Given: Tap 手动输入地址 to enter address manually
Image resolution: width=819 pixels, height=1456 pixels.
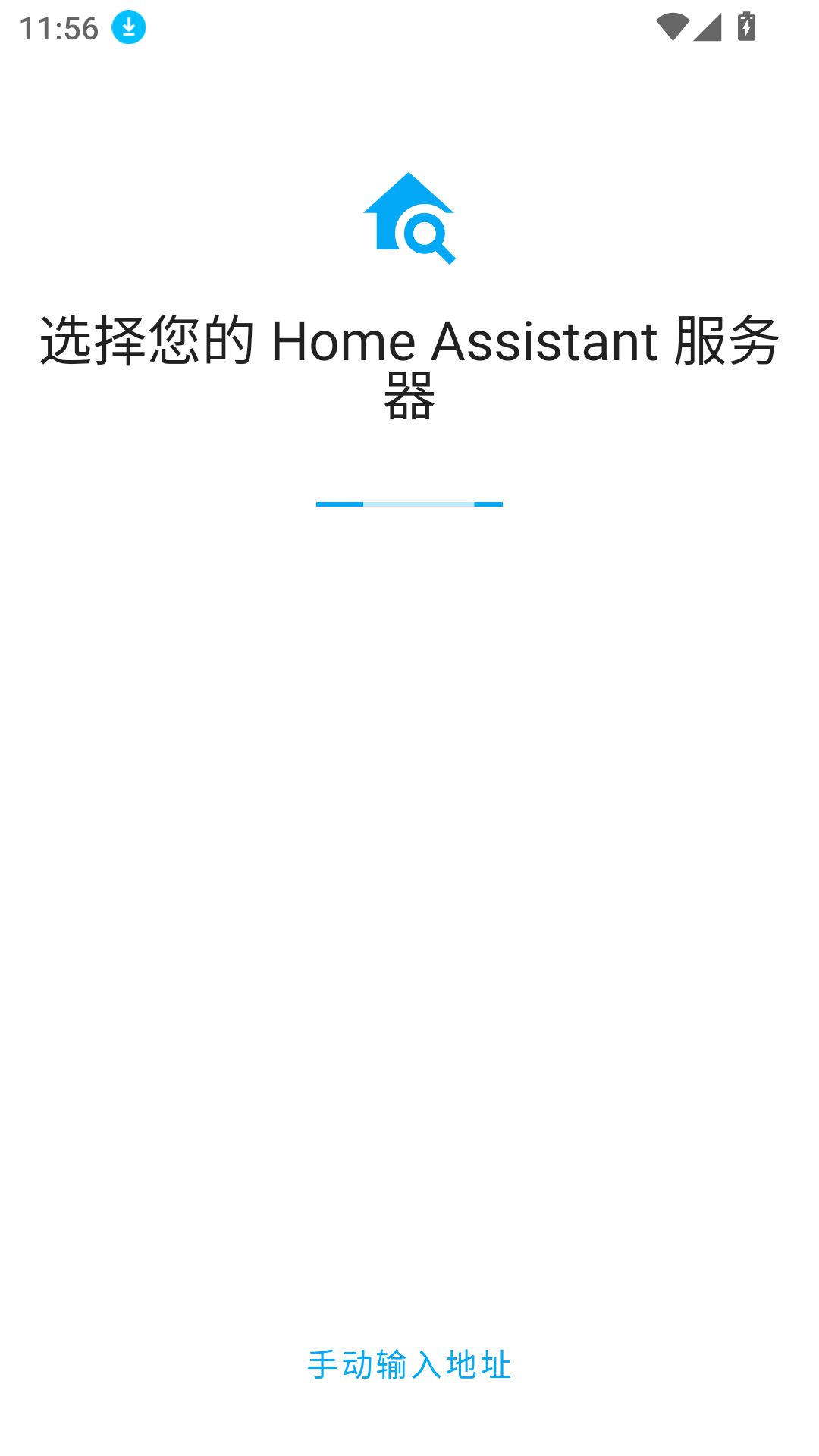Looking at the screenshot, I should 409,1365.
